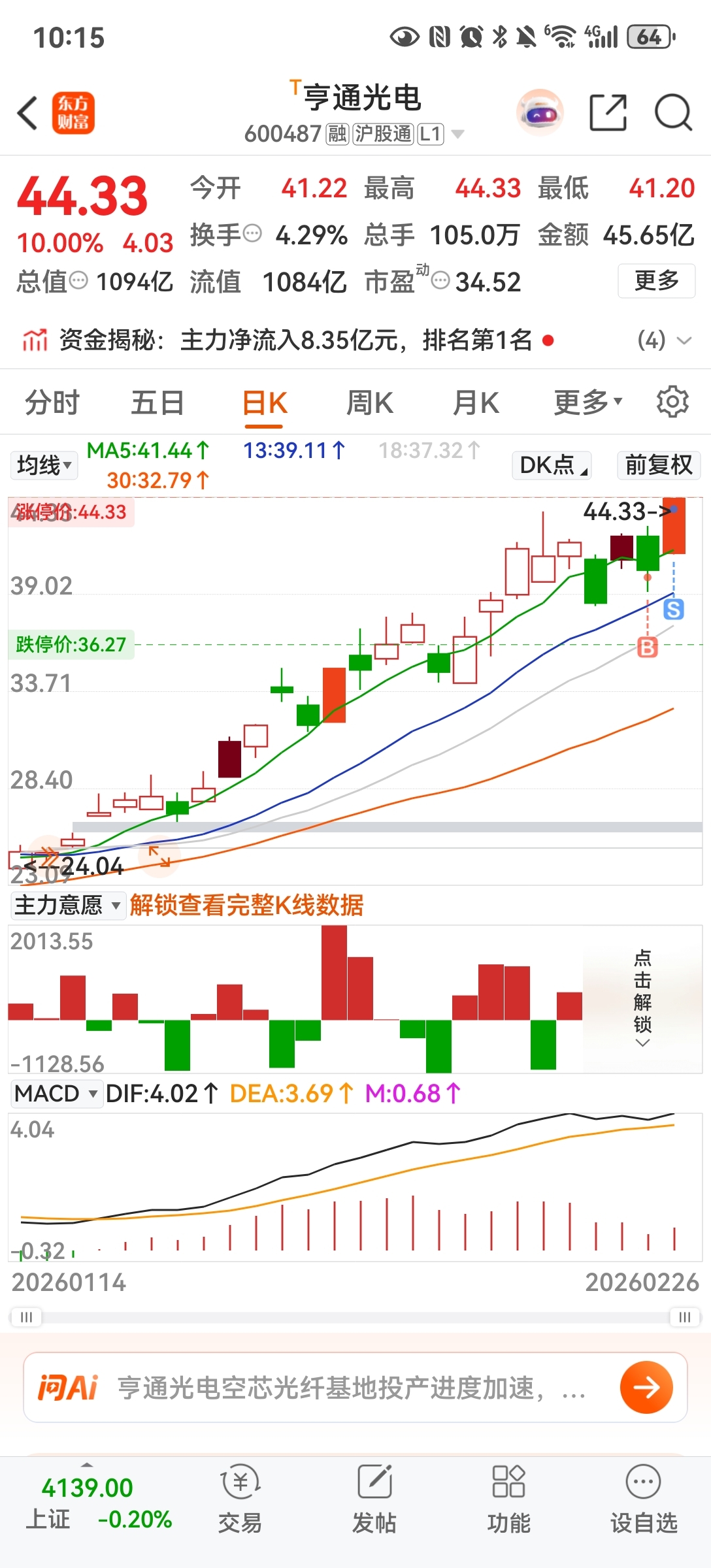Open the 更多 chart period dropdown
This screenshot has height=1568, width=711.
tap(588, 402)
